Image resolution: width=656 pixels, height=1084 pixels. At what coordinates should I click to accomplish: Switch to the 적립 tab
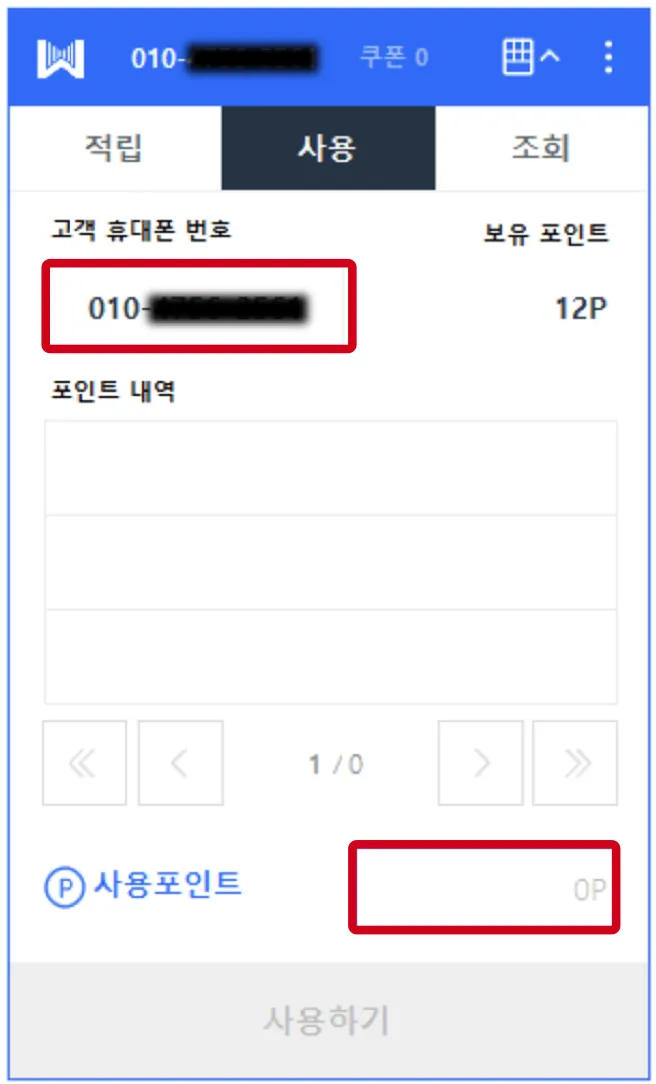pyautogui.click(x=115, y=148)
